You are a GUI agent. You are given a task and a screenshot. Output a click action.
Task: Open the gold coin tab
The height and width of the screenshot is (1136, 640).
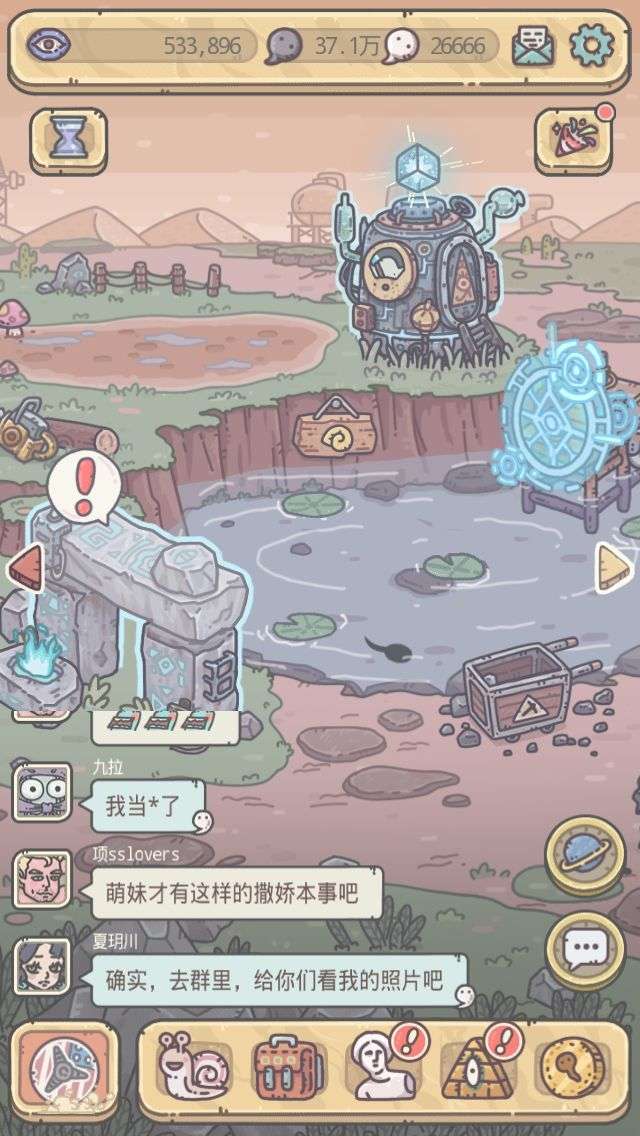tap(572, 1067)
